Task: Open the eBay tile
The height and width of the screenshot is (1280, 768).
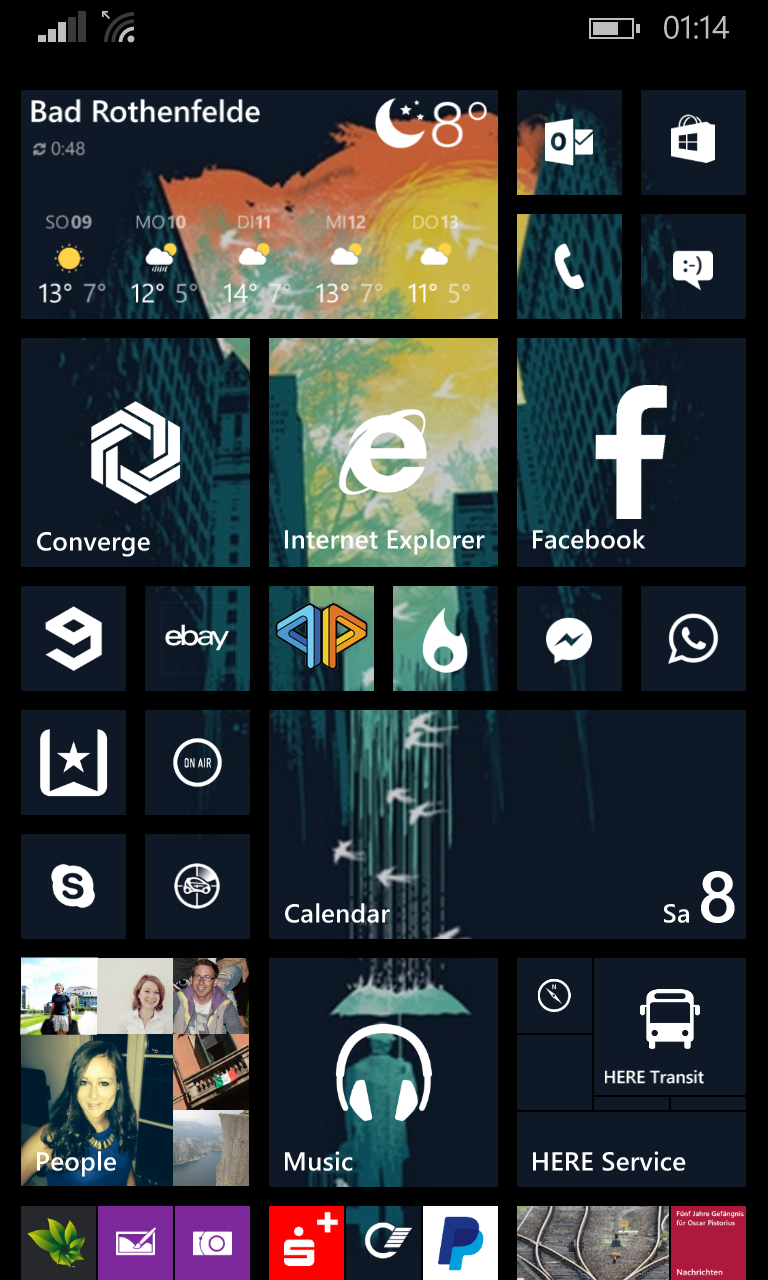Action: point(197,638)
